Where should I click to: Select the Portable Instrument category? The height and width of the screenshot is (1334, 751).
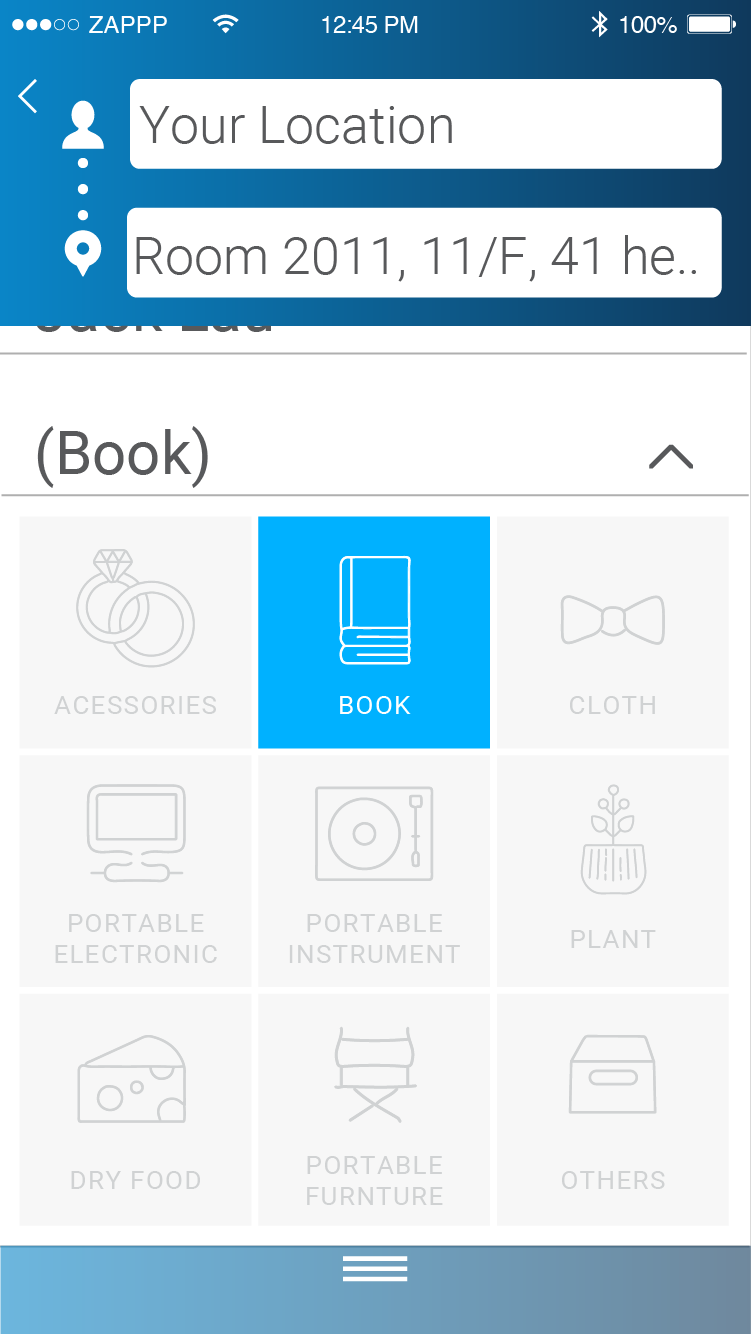[374, 871]
